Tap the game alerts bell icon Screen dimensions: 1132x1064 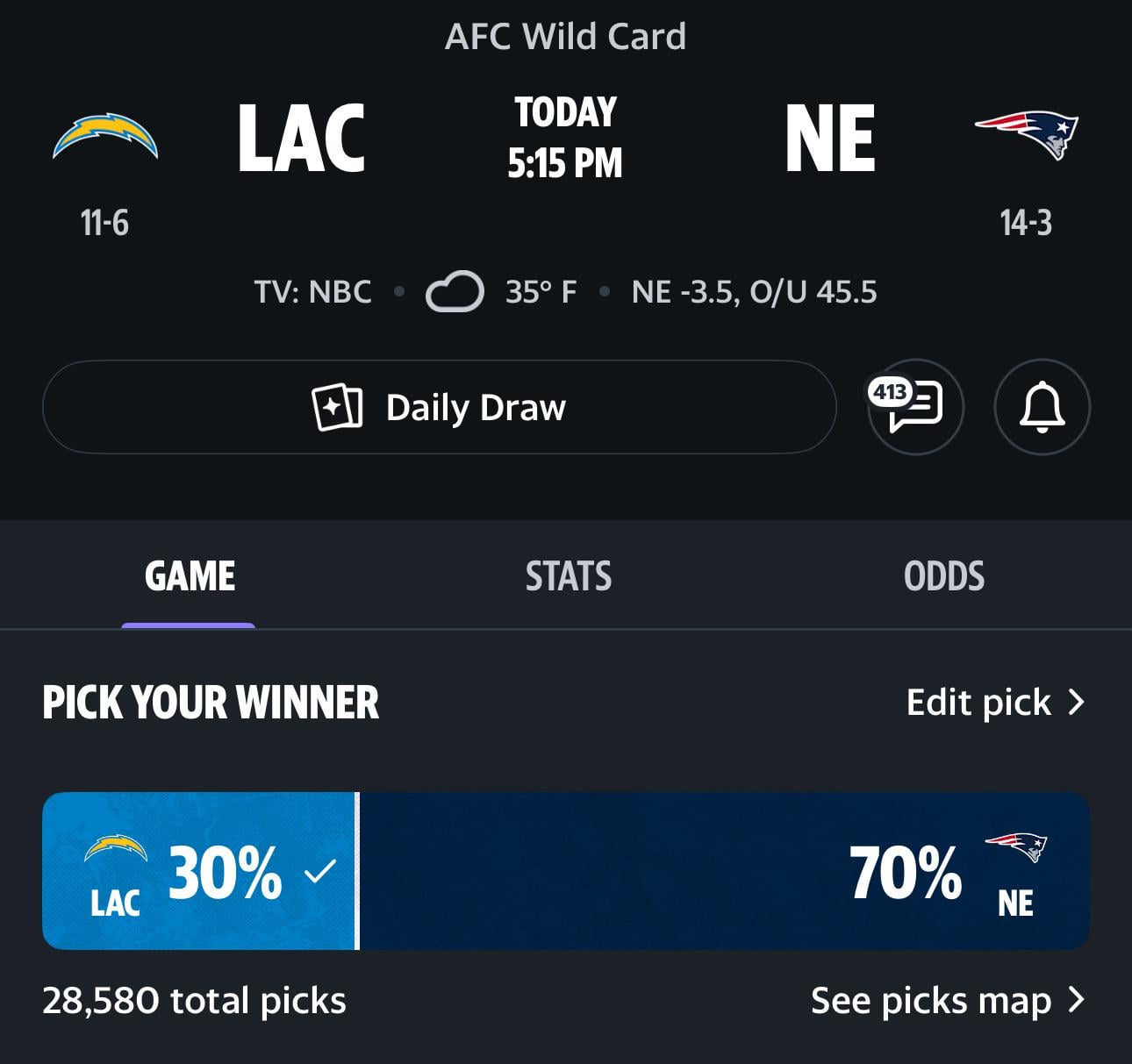1042,407
